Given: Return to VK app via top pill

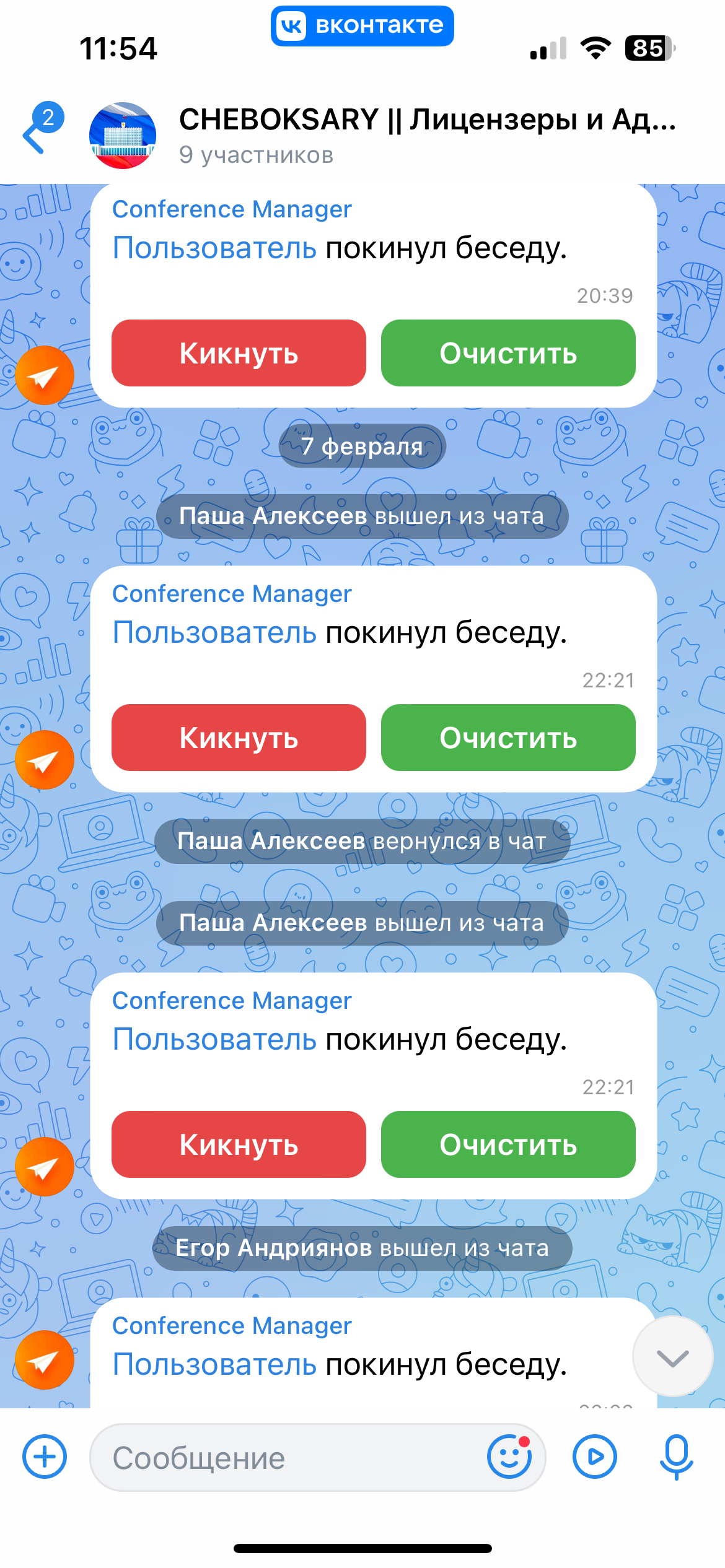Looking at the screenshot, I should pos(362,26).
